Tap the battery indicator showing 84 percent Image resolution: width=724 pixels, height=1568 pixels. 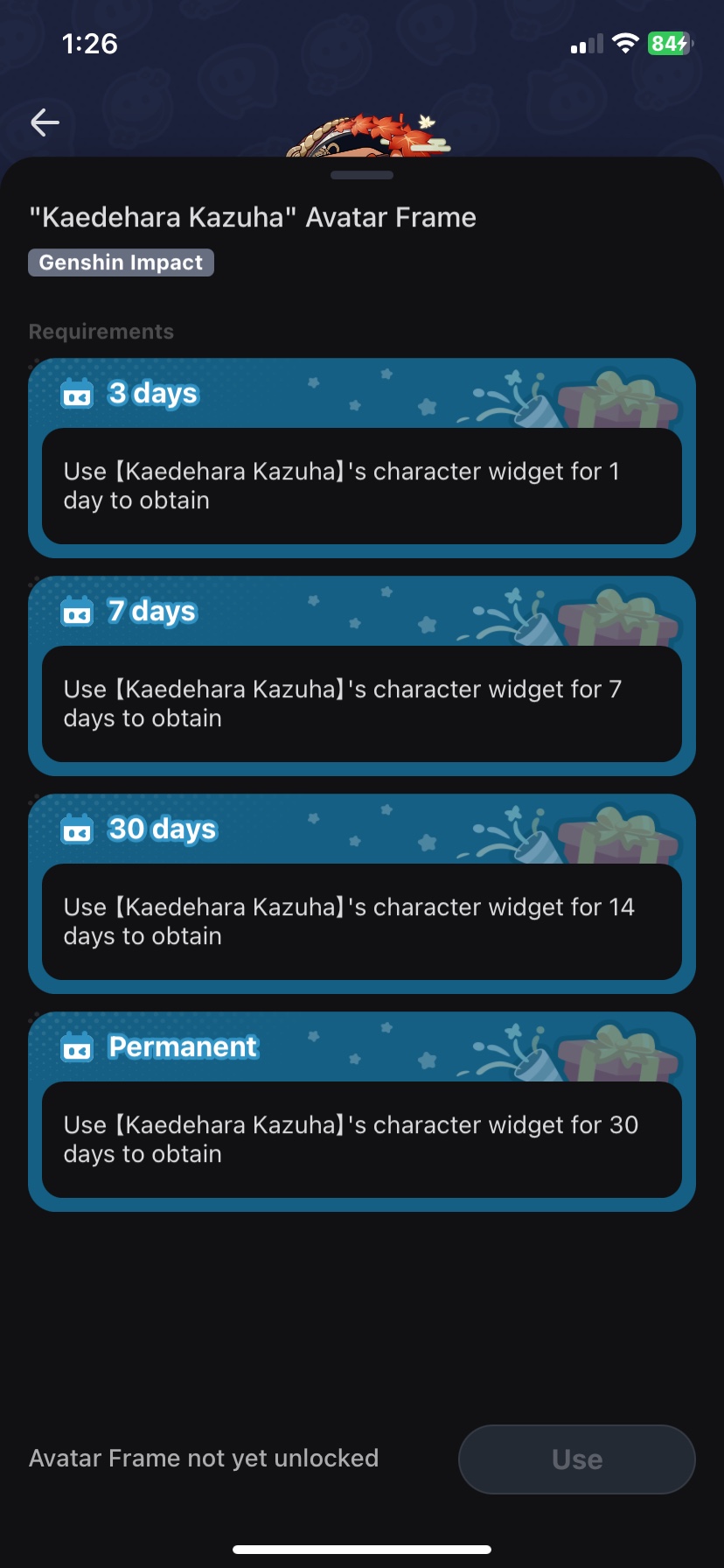point(668,42)
